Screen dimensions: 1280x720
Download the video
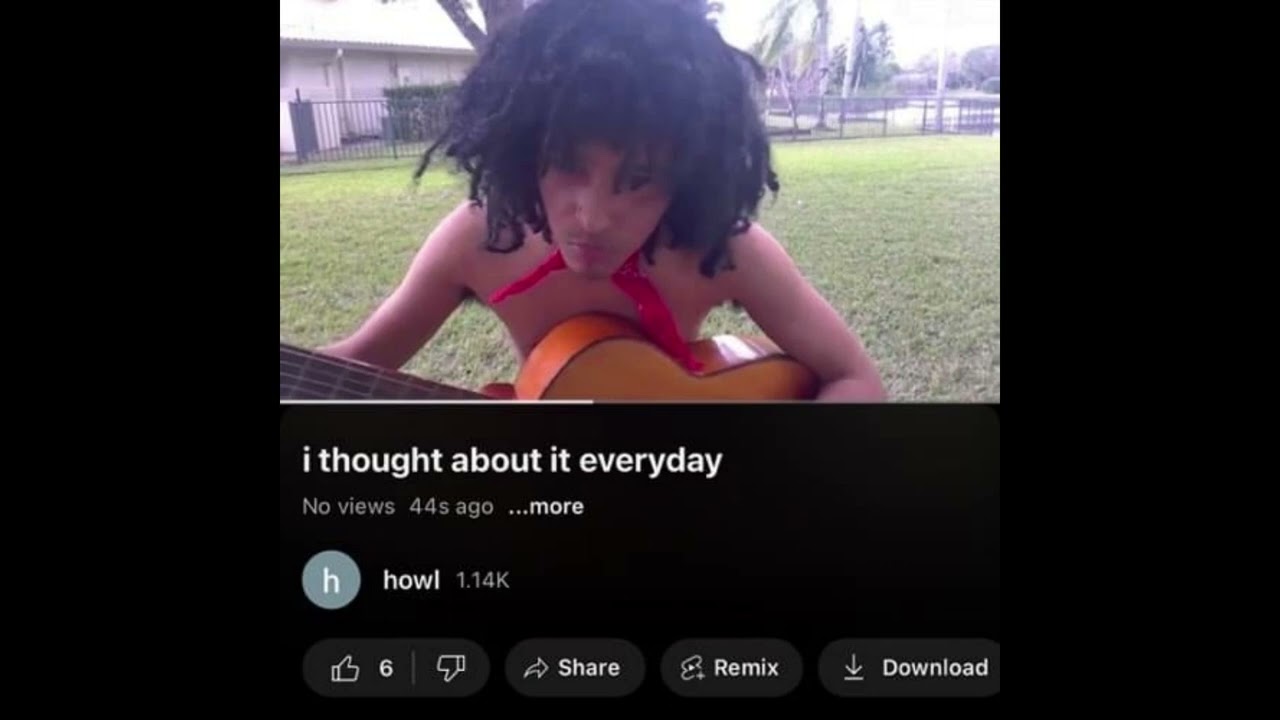pos(915,668)
